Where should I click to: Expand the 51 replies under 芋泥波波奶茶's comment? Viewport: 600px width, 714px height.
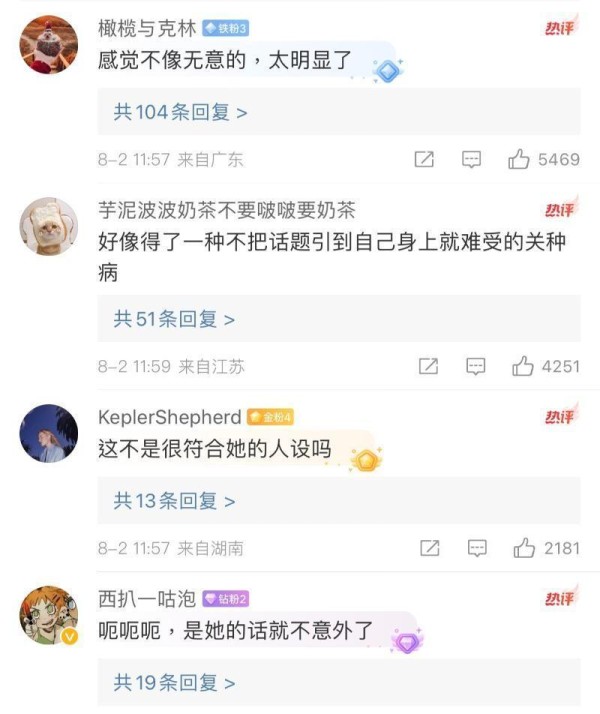click(x=174, y=319)
